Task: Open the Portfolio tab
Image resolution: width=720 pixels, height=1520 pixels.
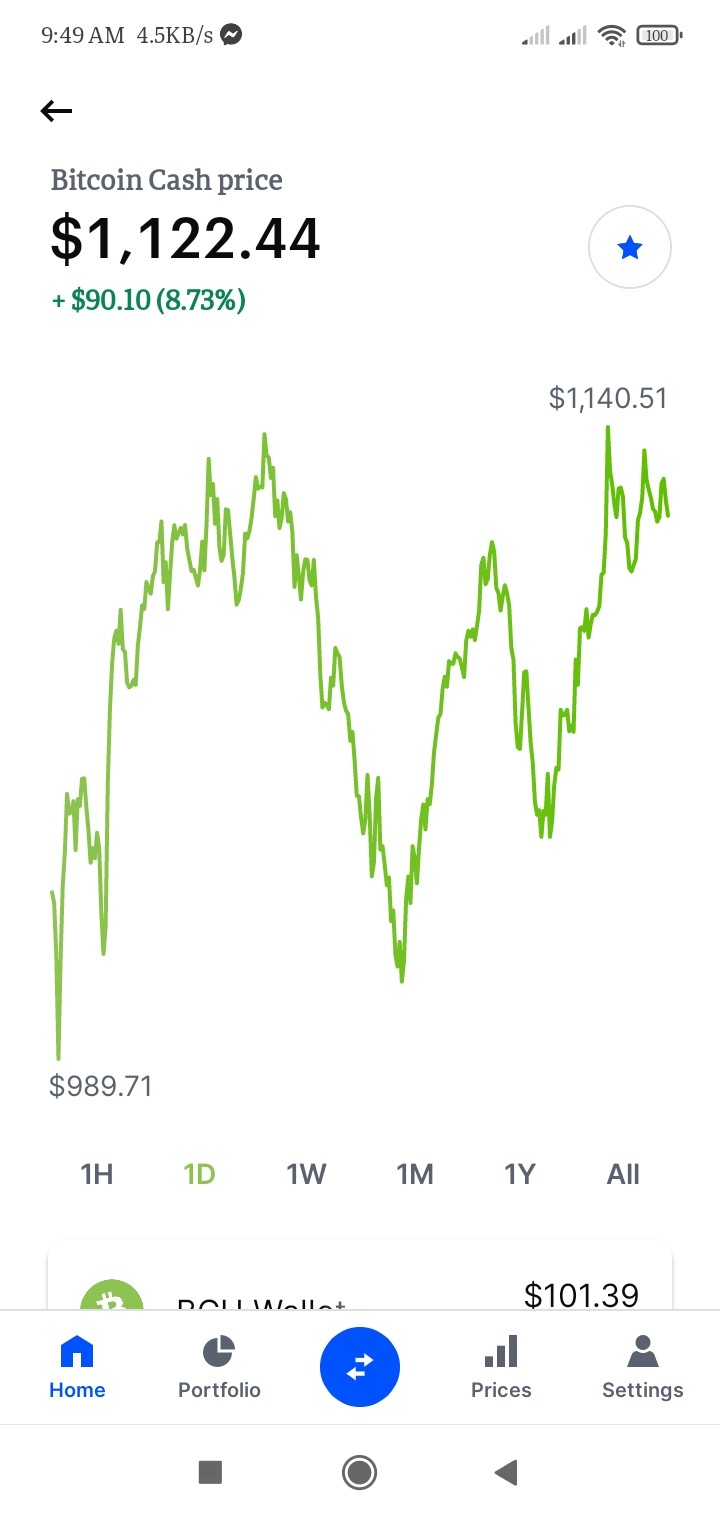Action: (x=219, y=1368)
